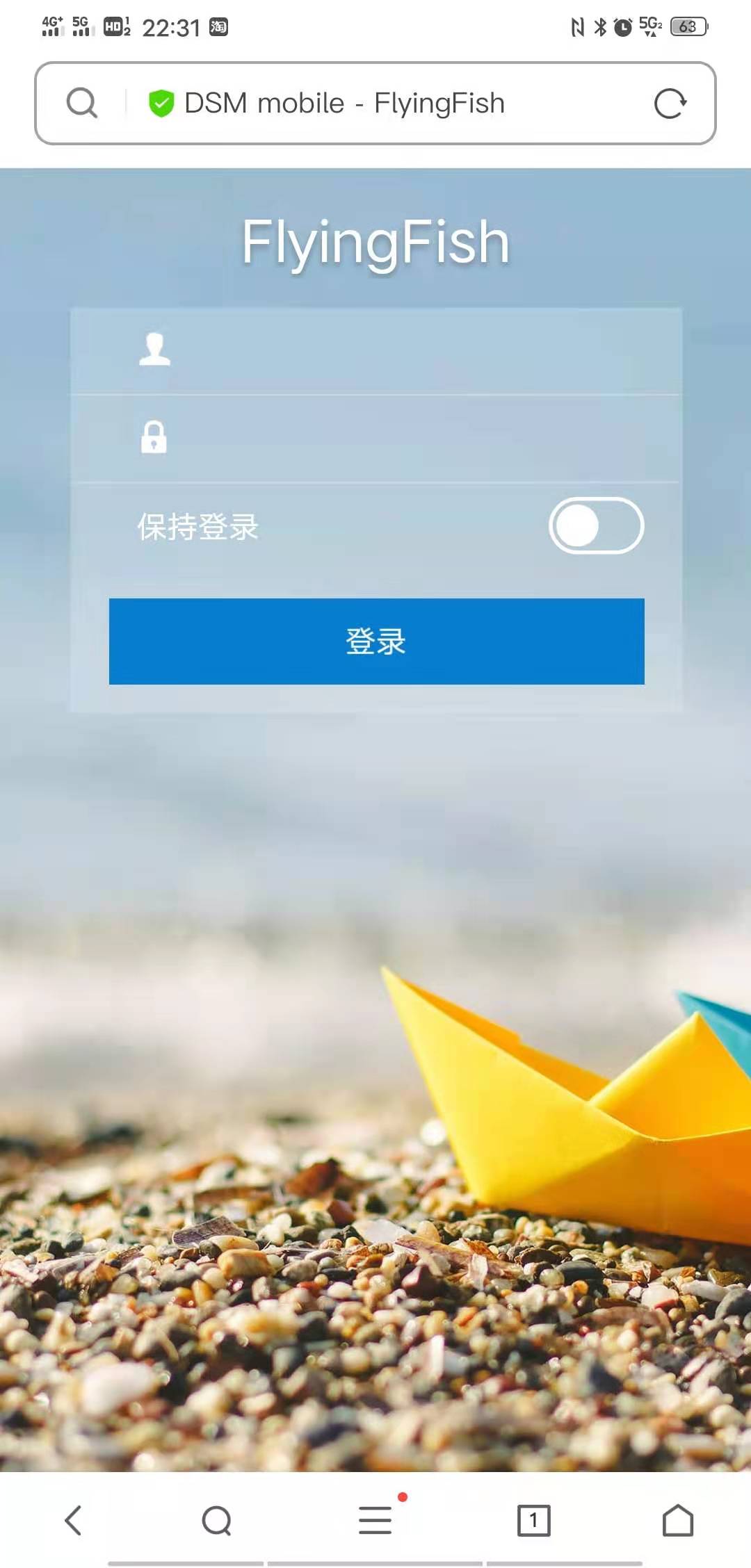
Task: Tap the blue 登录 login button
Action: coord(376,641)
